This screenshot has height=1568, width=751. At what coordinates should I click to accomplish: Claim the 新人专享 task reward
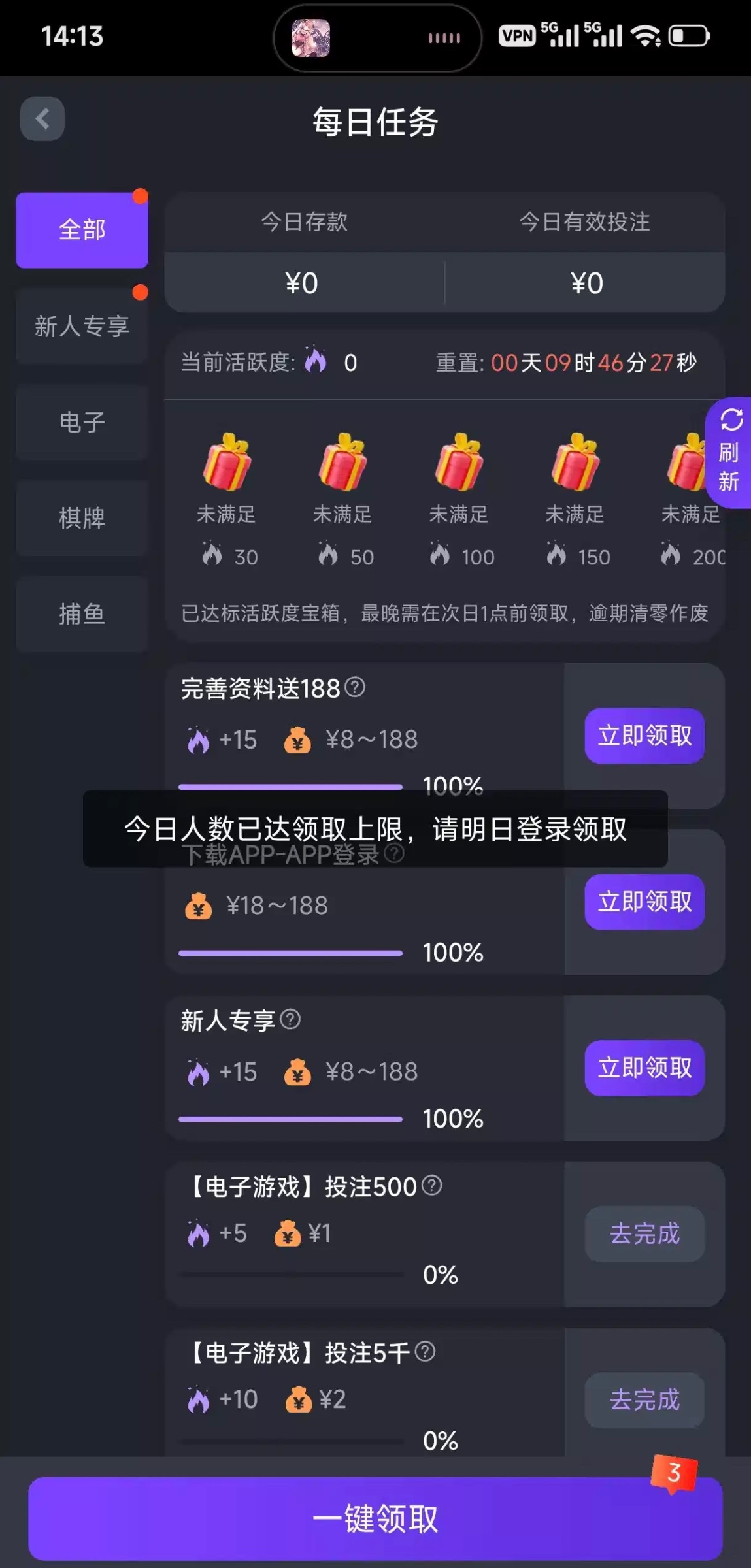click(x=644, y=1068)
